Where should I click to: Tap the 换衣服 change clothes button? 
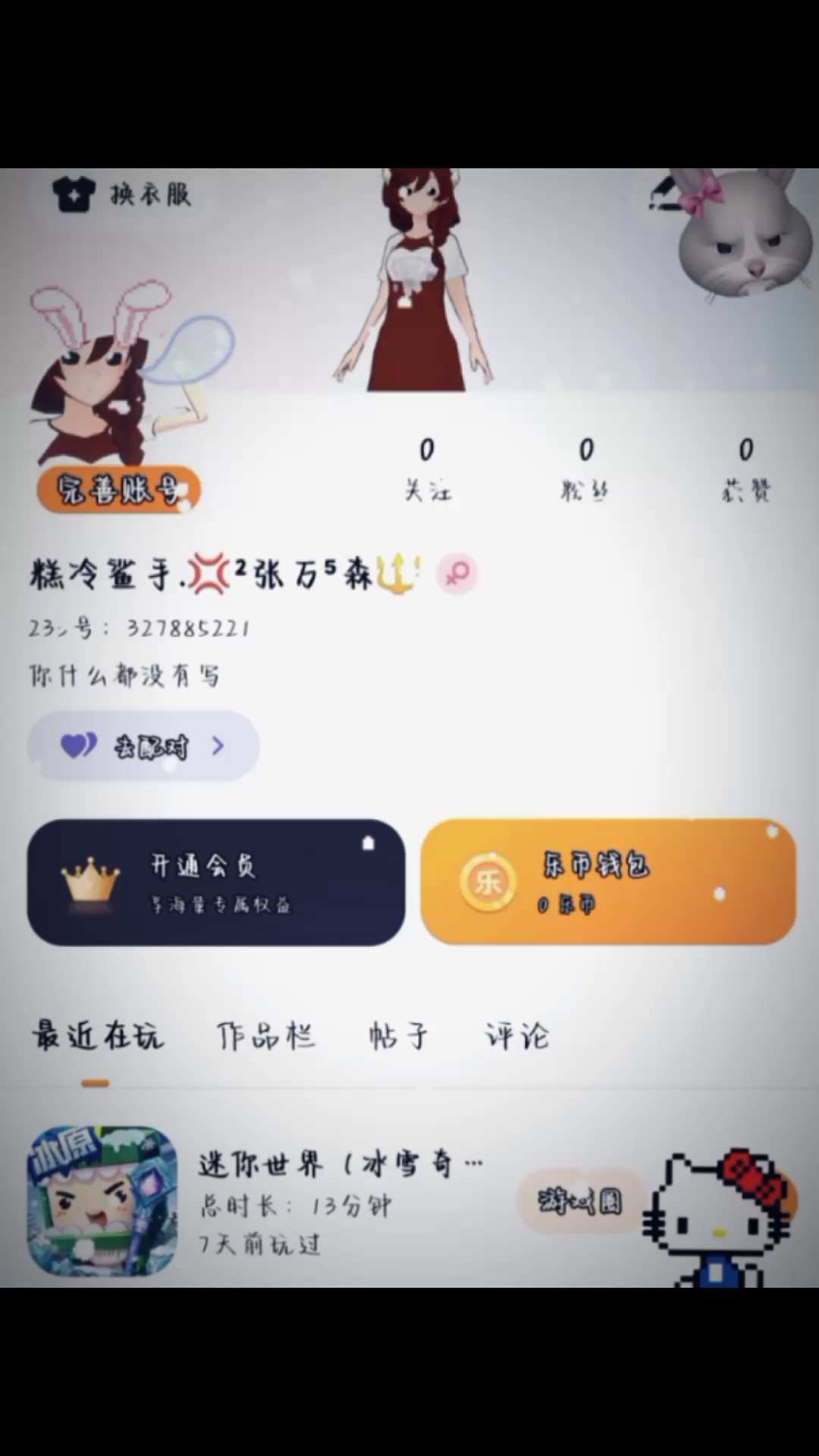(121, 195)
